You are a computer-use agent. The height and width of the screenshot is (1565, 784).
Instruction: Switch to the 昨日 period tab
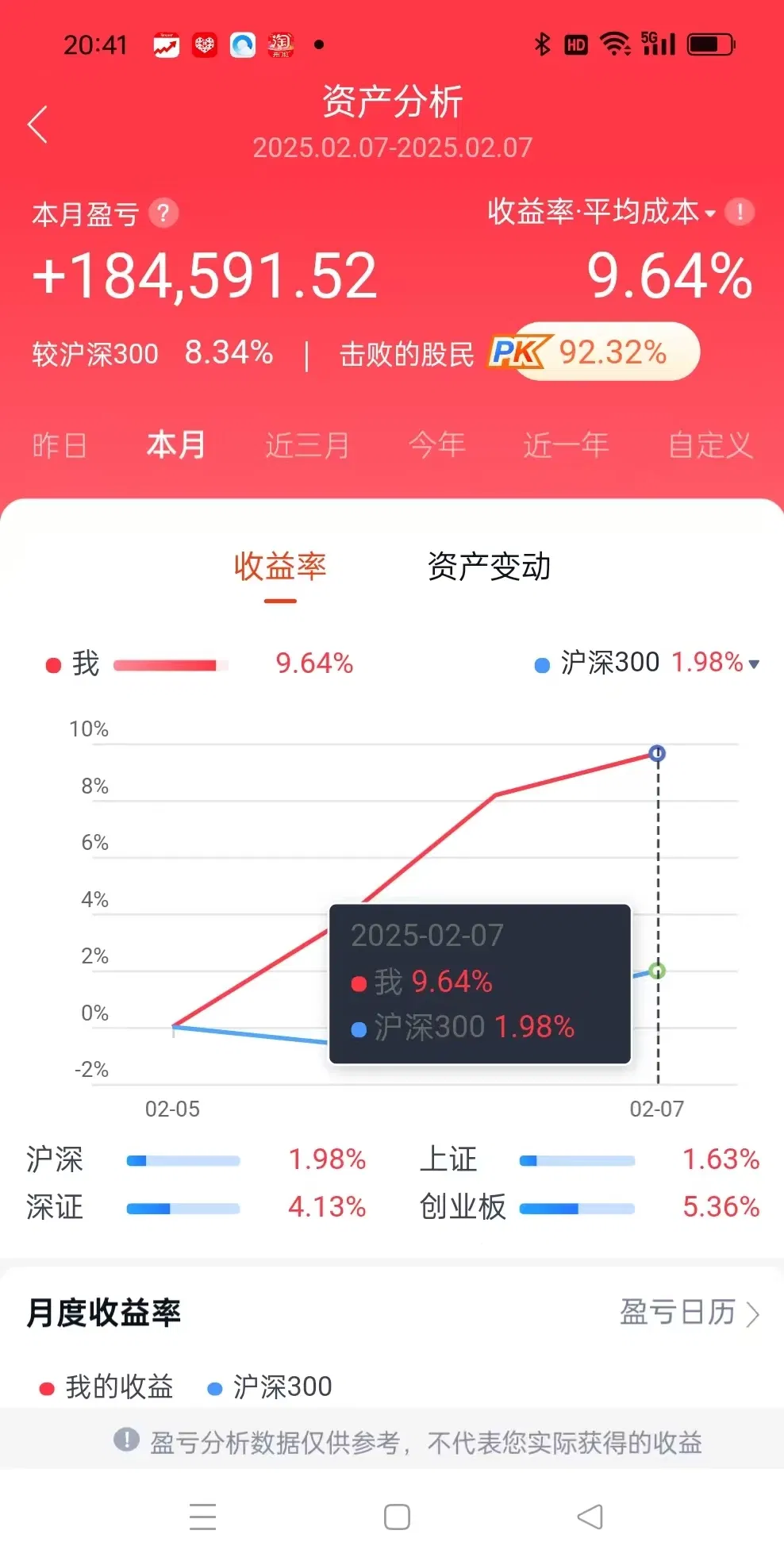pos(60,445)
